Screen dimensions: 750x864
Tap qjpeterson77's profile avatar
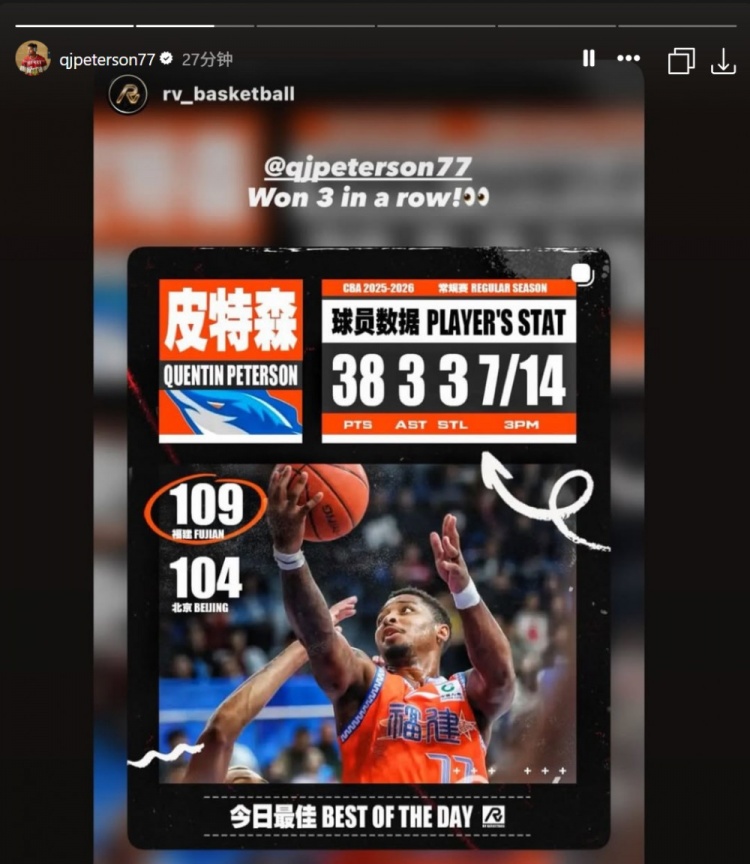(33, 58)
